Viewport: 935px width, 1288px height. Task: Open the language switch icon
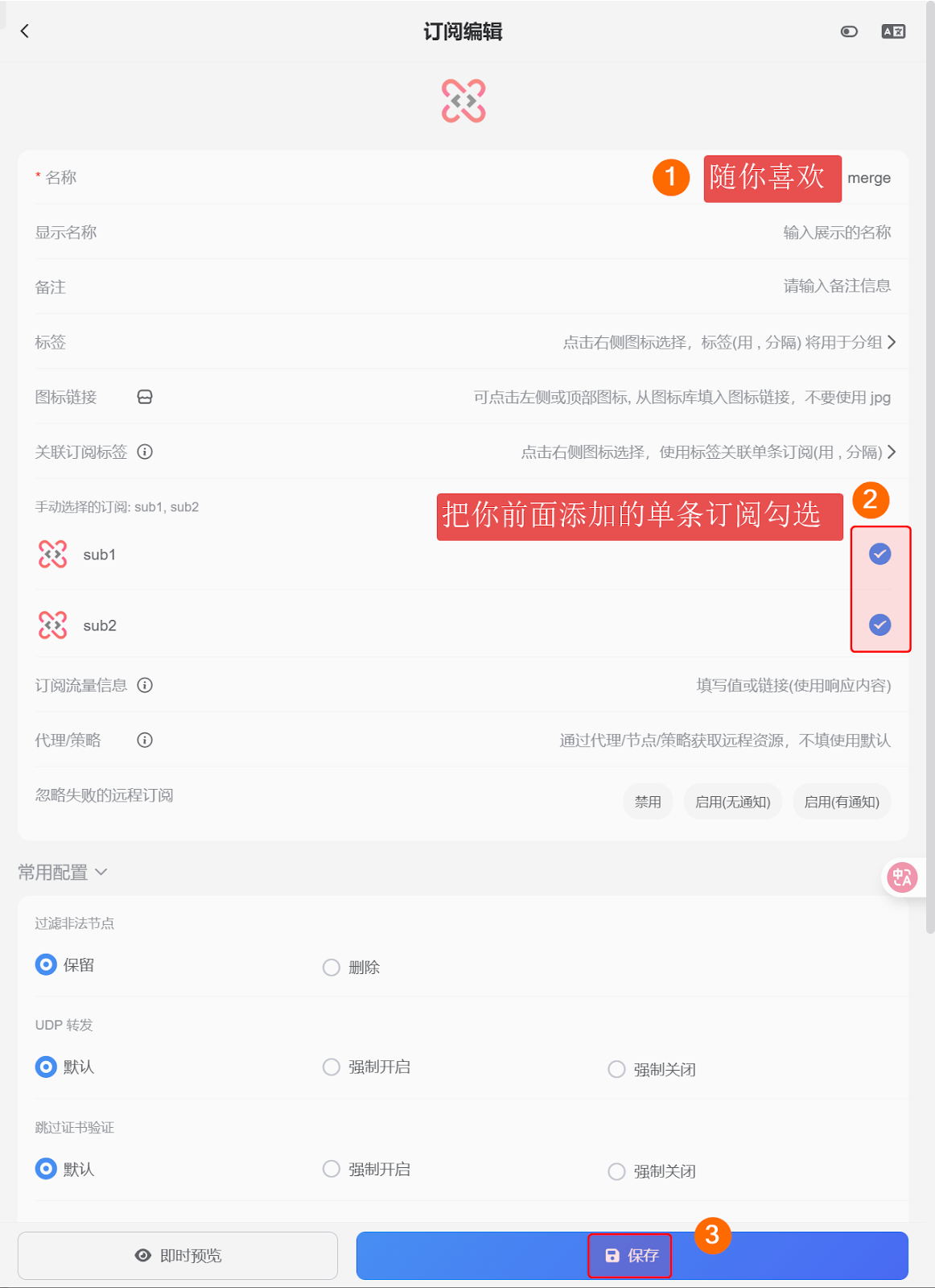click(893, 31)
